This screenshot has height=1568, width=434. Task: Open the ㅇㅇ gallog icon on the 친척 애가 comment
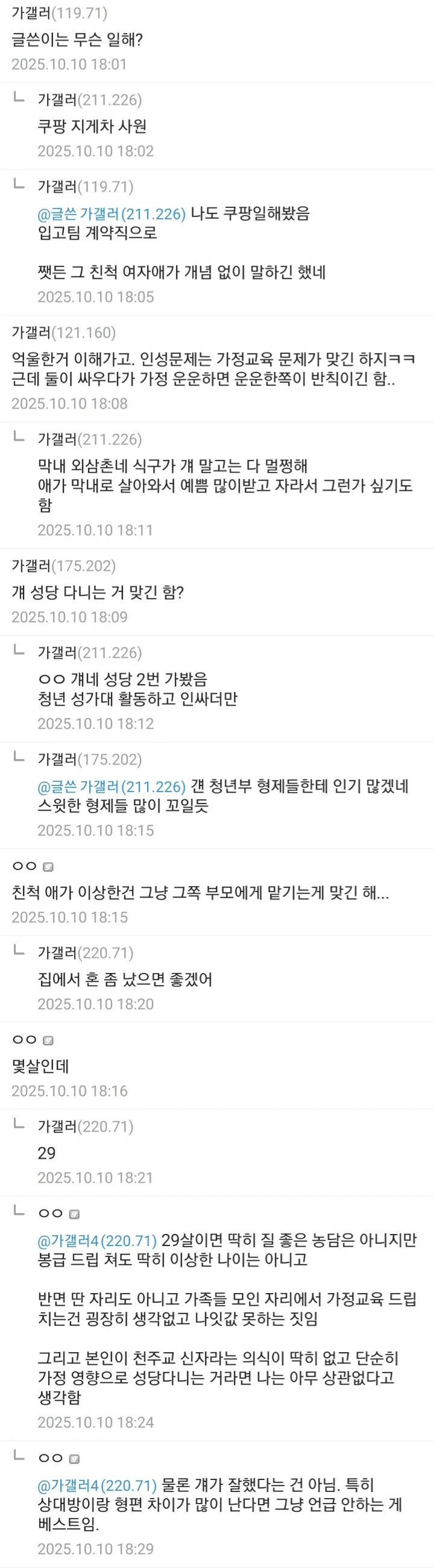[49, 867]
